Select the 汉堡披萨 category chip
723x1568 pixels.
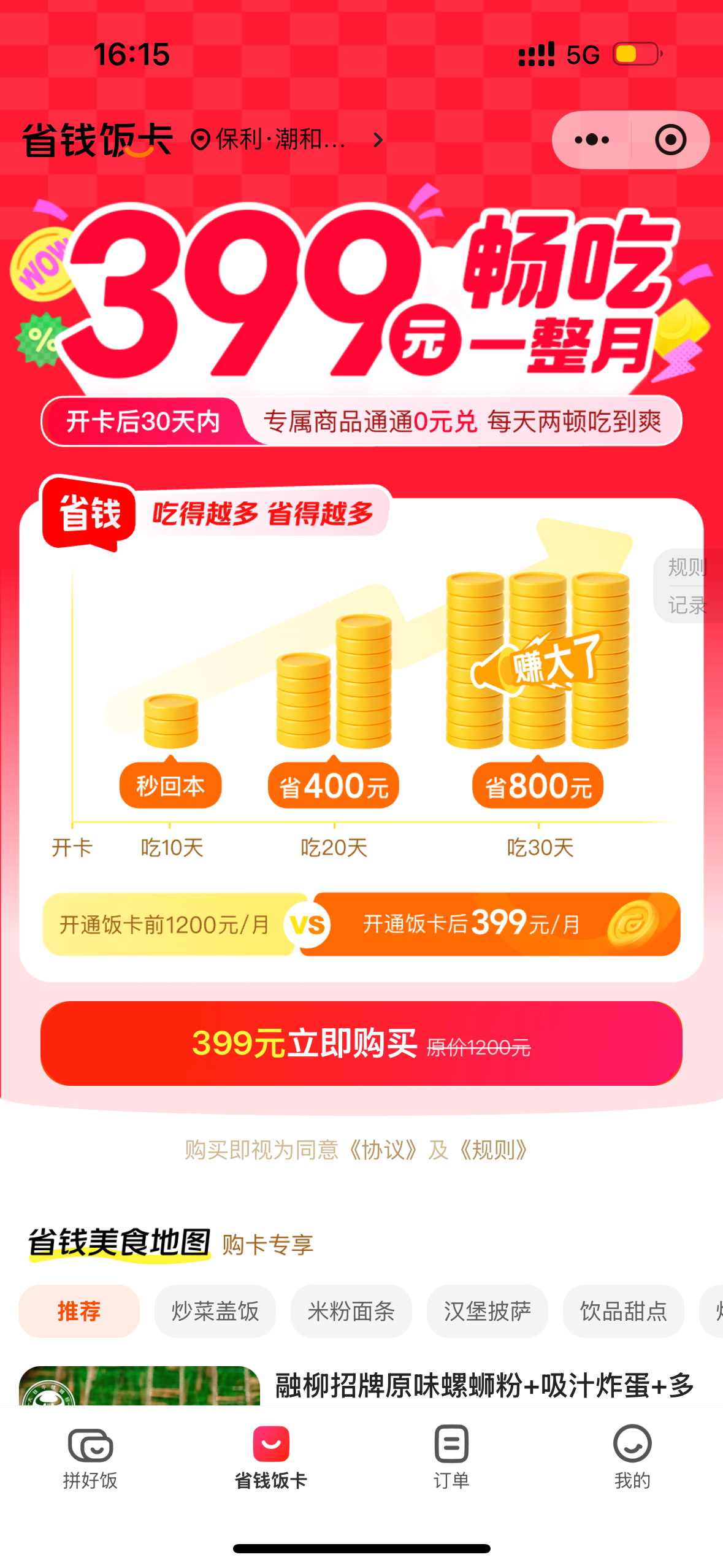point(488,1311)
